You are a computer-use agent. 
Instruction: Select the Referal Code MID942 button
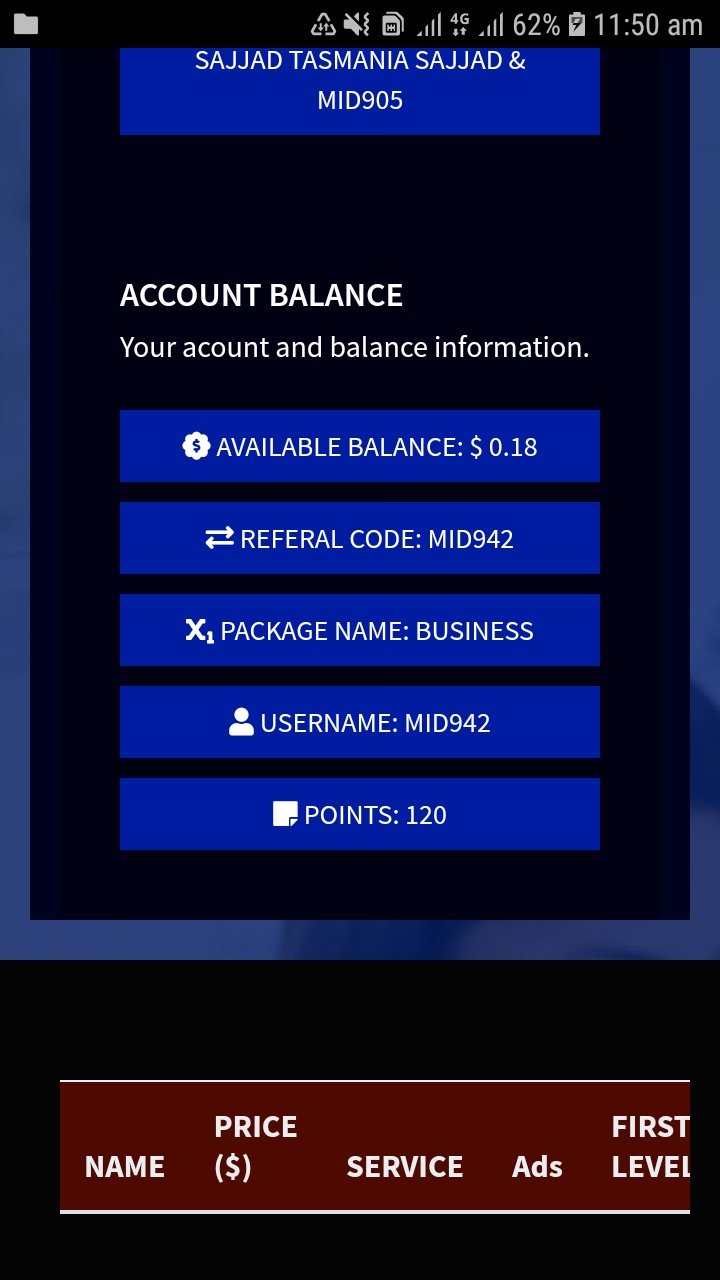360,538
